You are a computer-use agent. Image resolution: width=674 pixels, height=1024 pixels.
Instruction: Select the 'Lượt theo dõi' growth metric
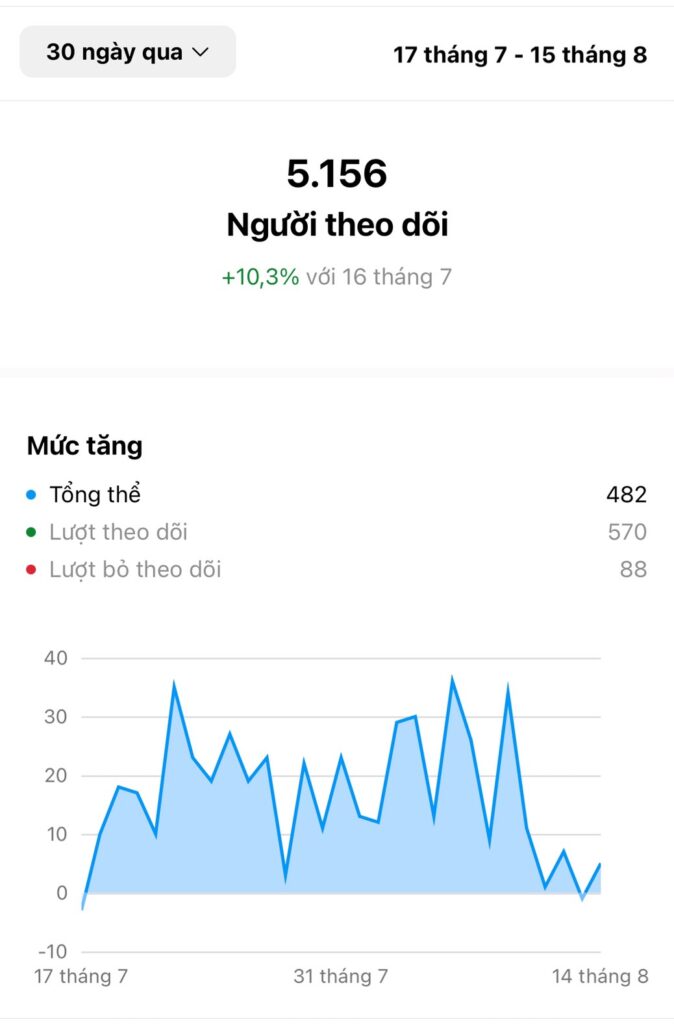tap(118, 532)
